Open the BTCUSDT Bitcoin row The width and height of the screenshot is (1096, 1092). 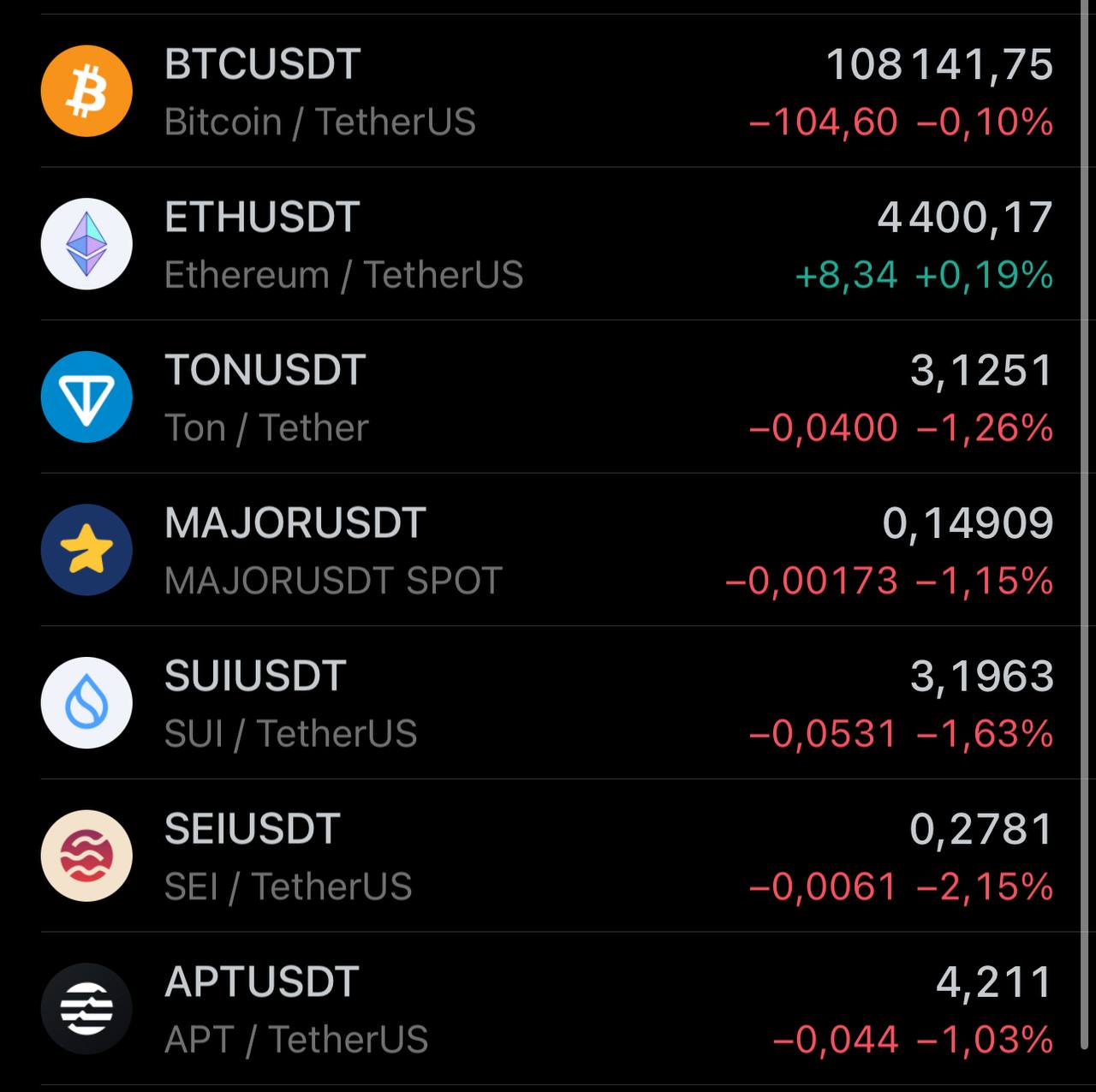pyautogui.click(x=548, y=91)
